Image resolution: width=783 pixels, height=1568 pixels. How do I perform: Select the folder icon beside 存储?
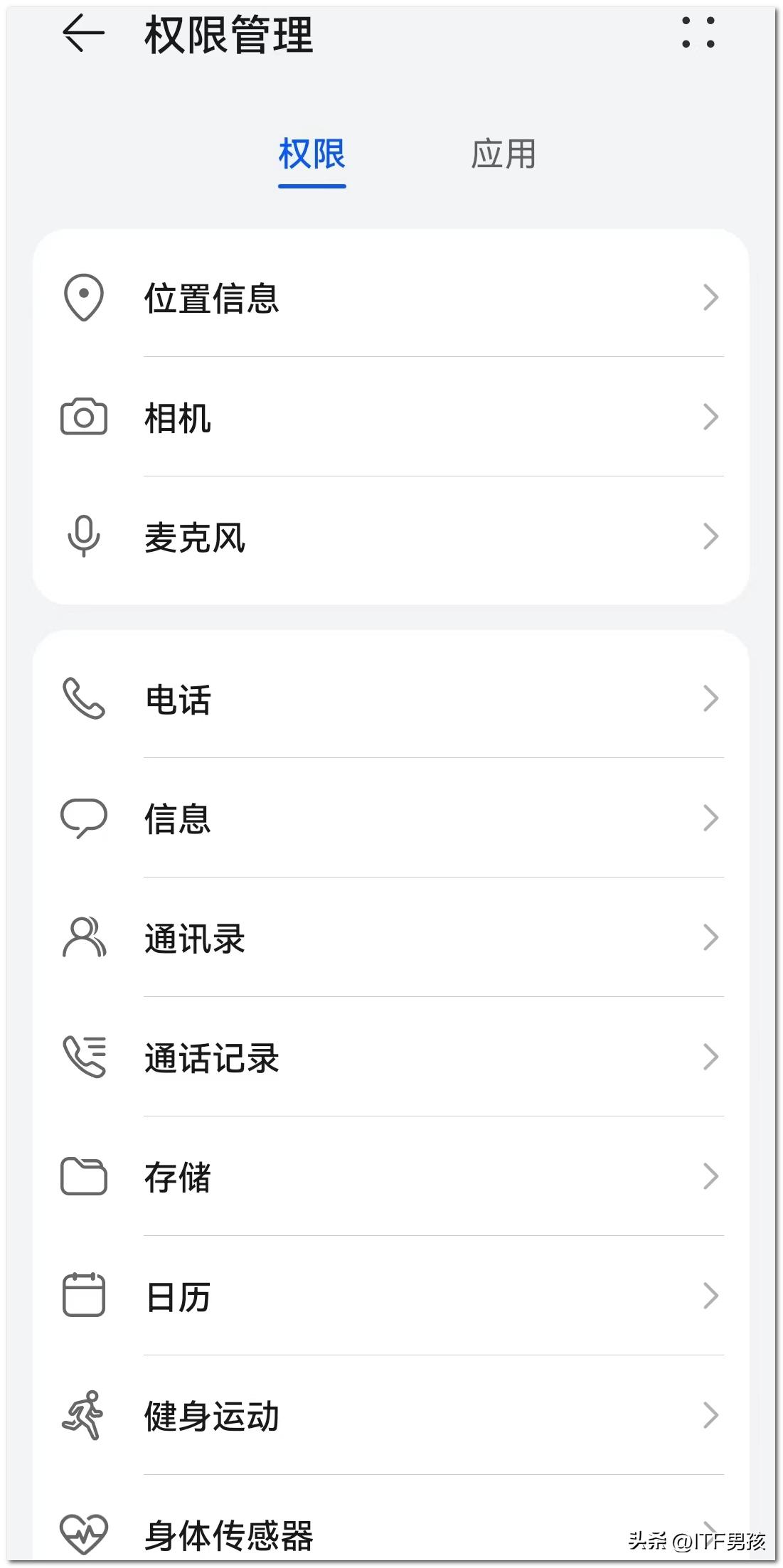tap(83, 1177)
